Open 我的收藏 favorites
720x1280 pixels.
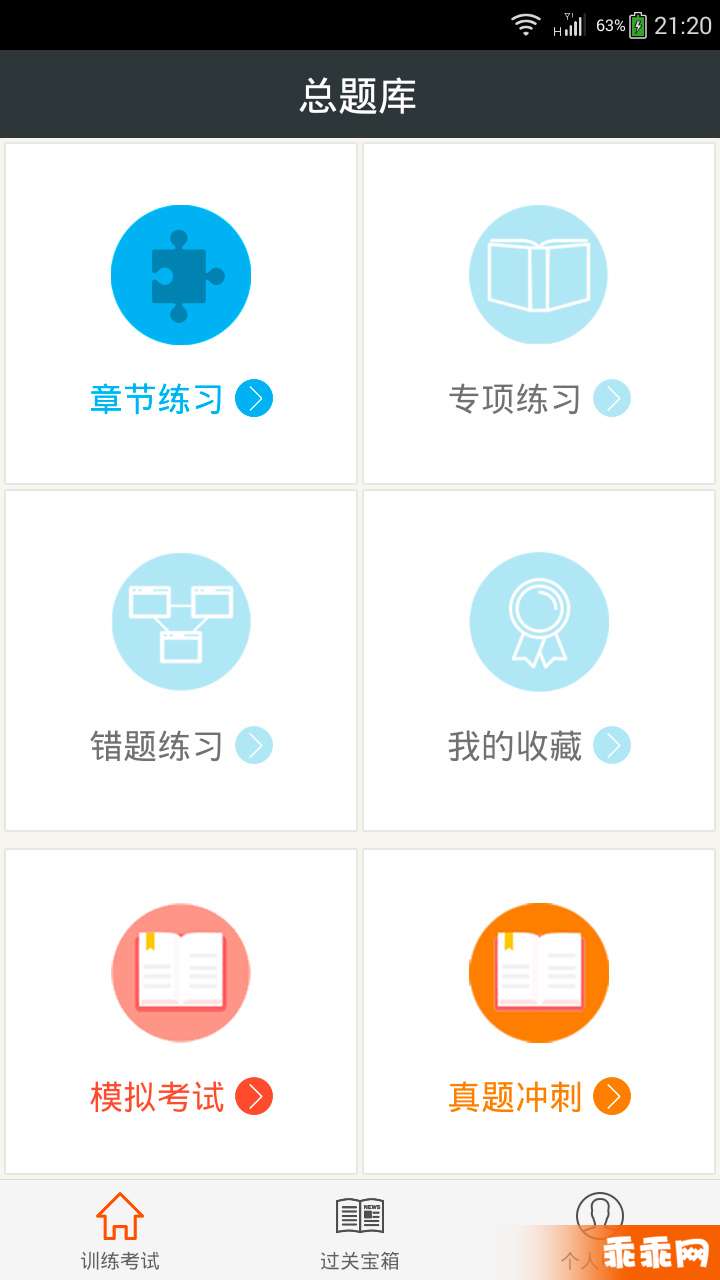click(x=539, y=660)
